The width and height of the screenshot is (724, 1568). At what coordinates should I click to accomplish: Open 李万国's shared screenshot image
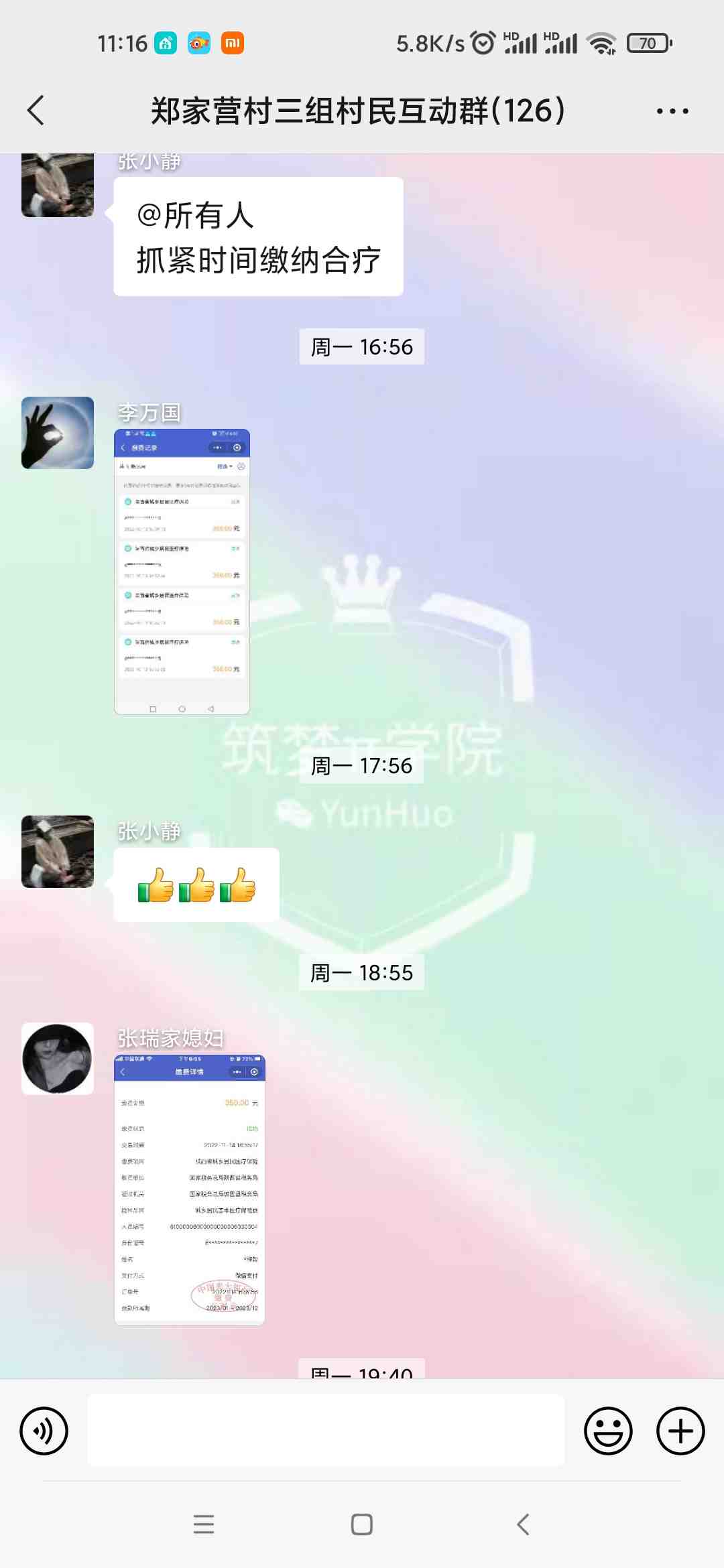point(182,572)
